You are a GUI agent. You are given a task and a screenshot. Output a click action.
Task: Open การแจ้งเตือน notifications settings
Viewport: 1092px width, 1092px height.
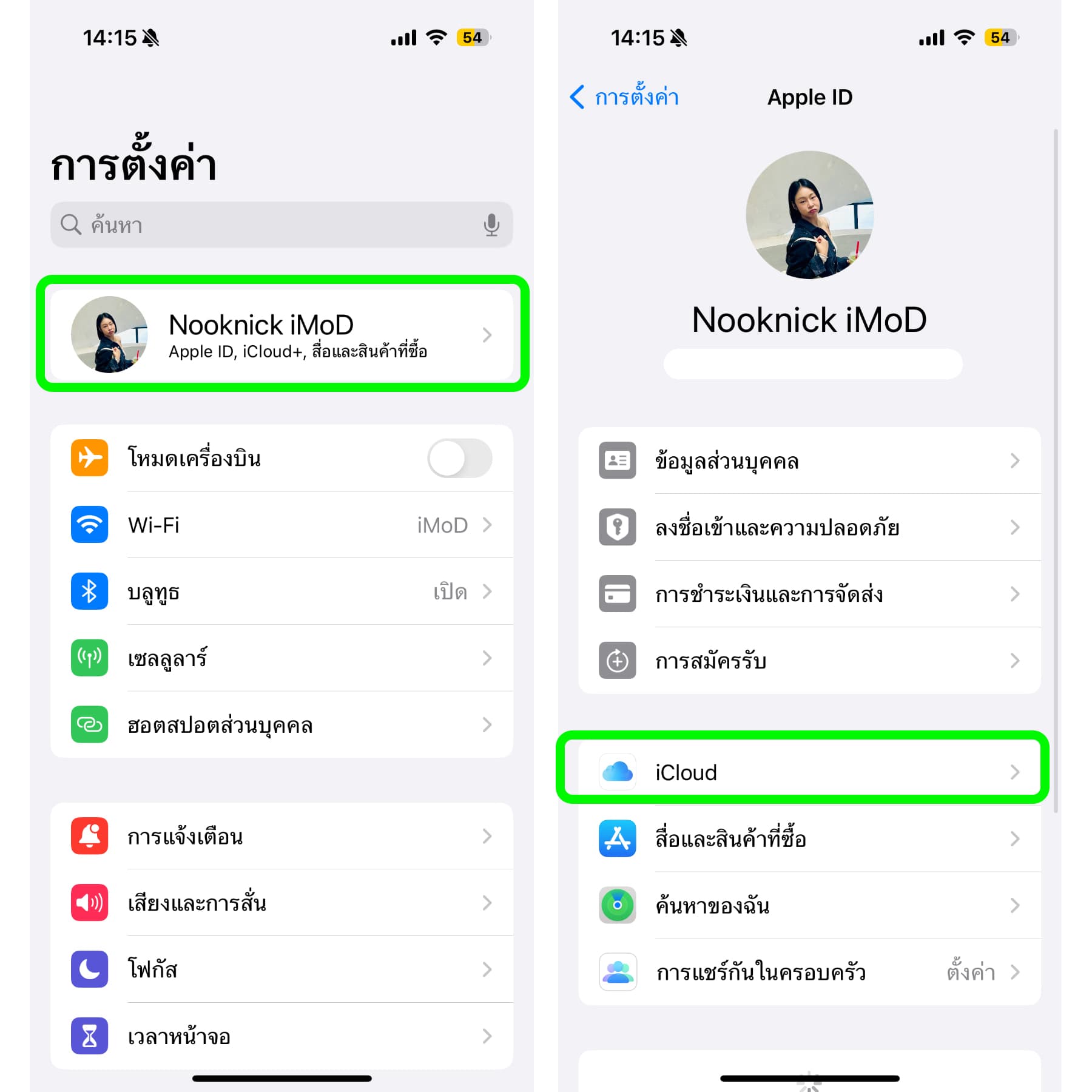(282, 837)
